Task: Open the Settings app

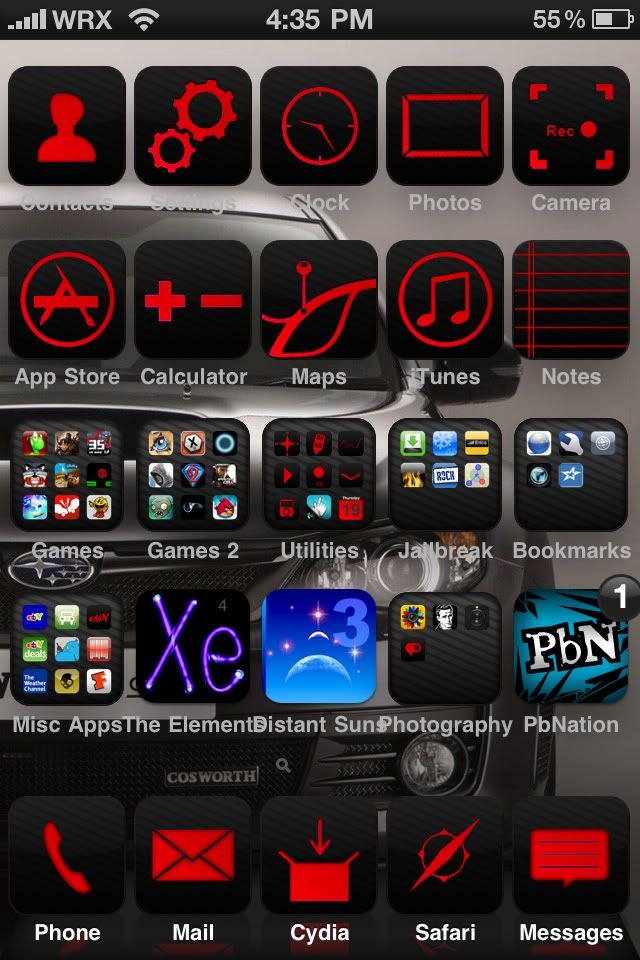Action: [x=193, y=126]
